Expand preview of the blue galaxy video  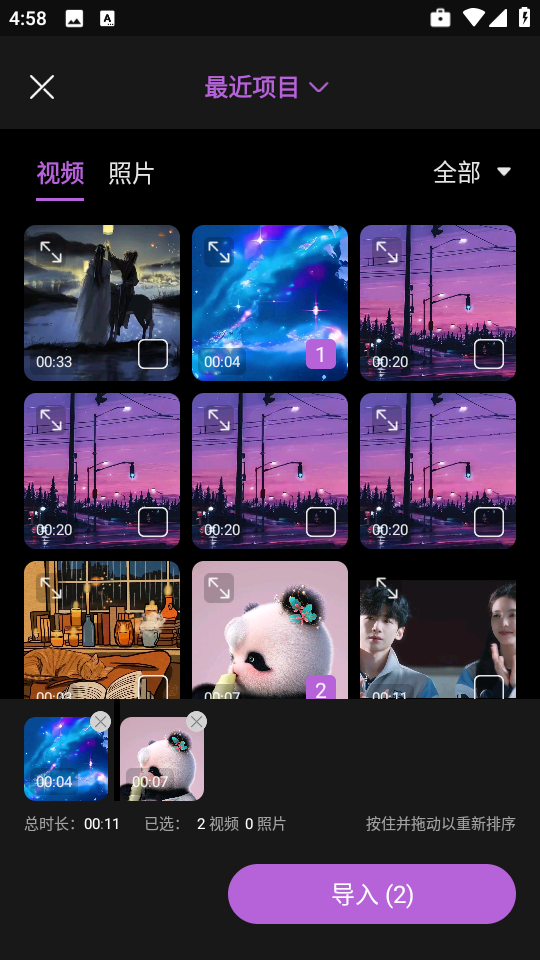tap(219, 252)
